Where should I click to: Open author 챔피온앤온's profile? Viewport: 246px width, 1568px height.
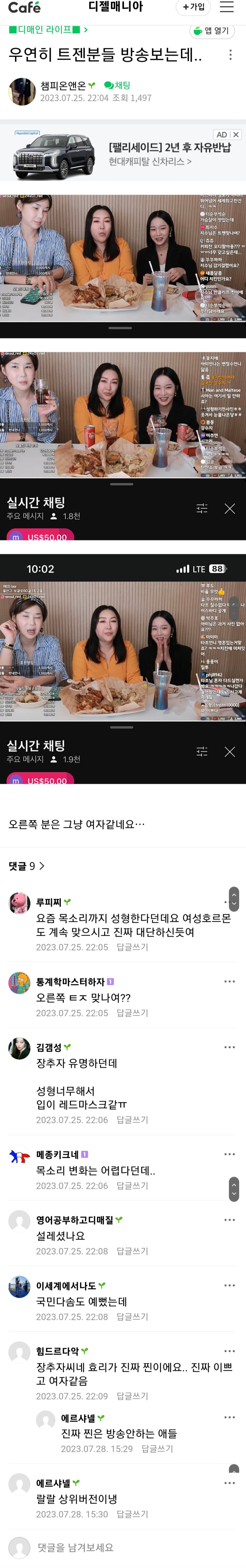pyautogui.click(x=63, y=86)
